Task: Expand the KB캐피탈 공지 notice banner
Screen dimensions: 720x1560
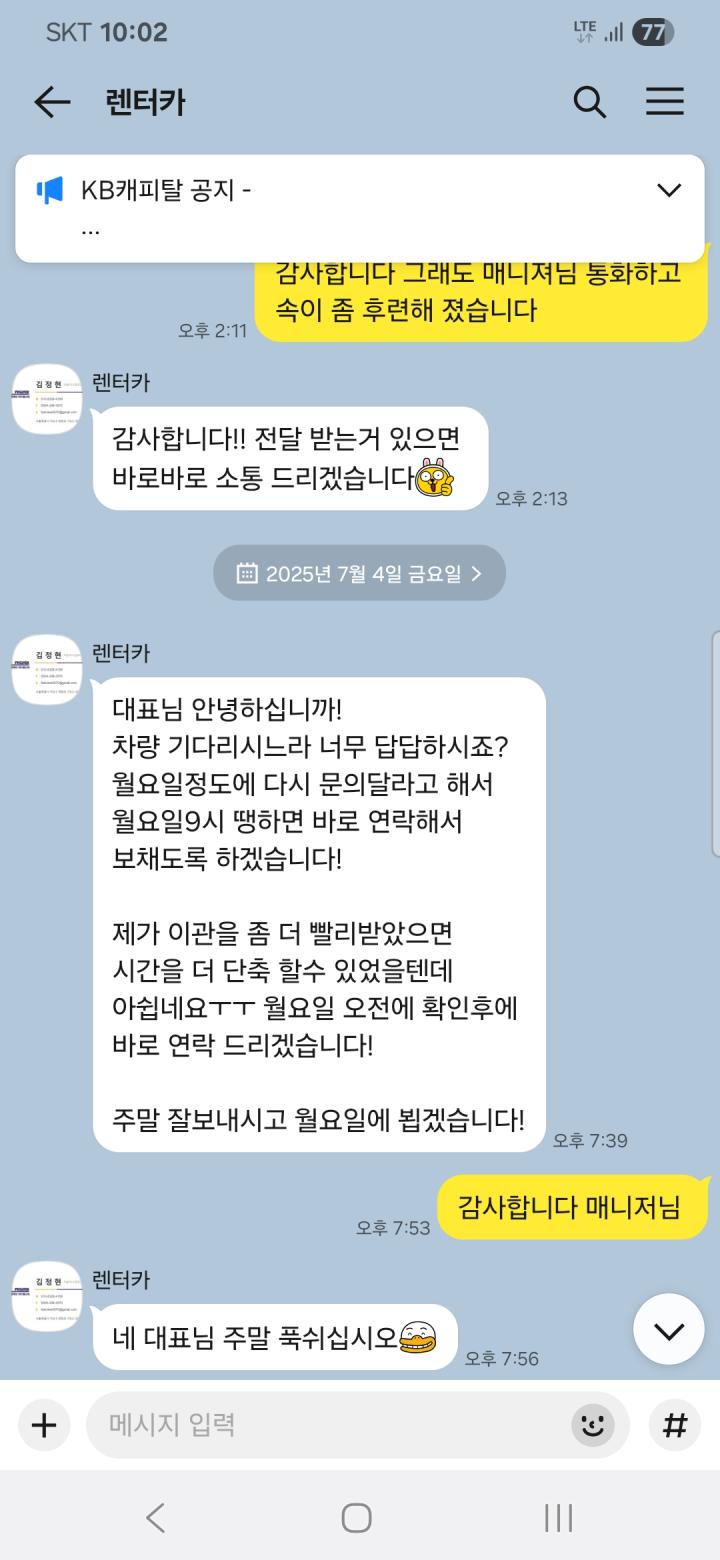Action: [668, 190]
